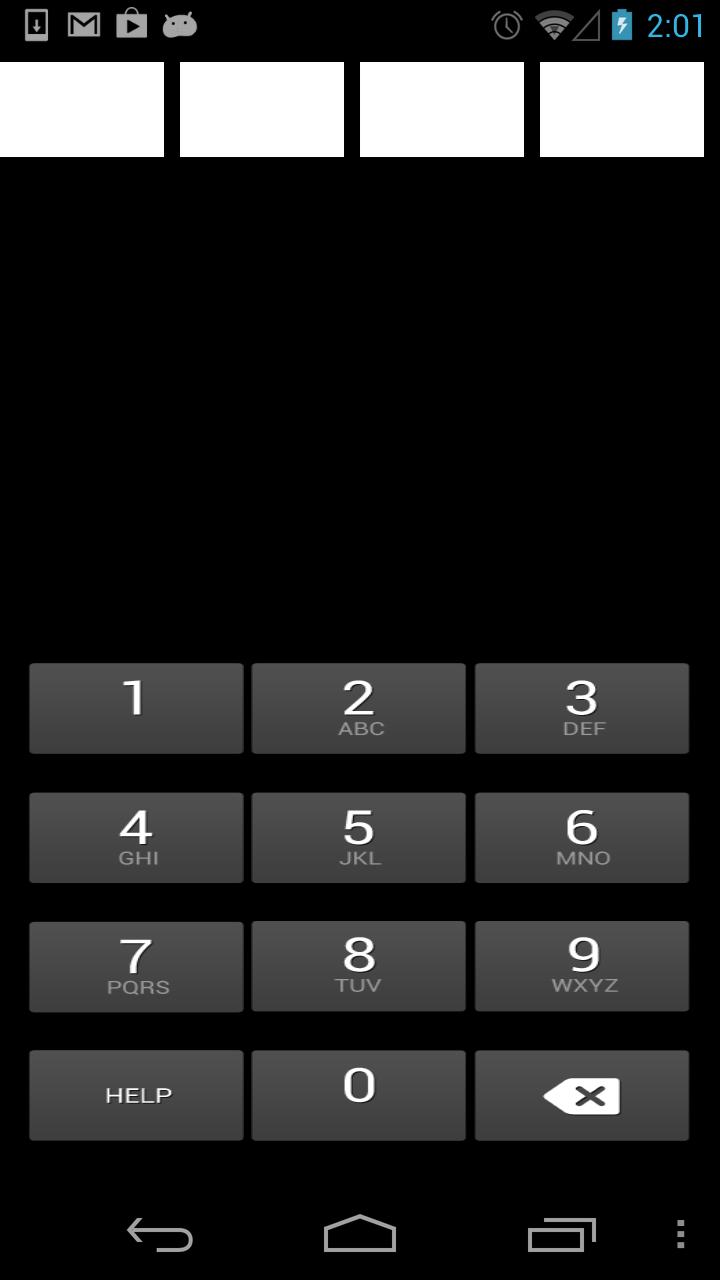Open the Recent Apps switcher
720x1280 pixels.
click(560, 1237)
